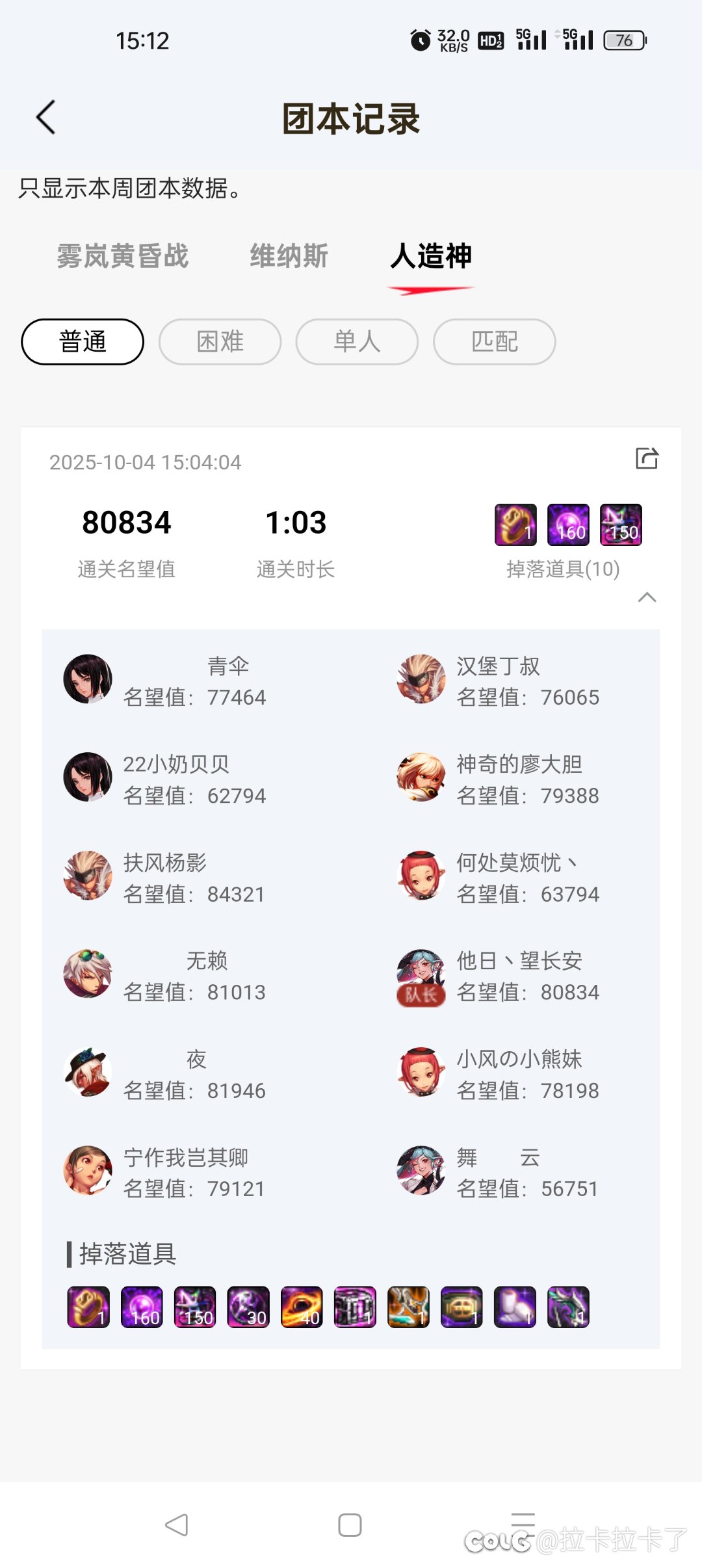Viewport: 702px width, 1568px height.
Task: Tap the system back button
Action: point(177,1524)
